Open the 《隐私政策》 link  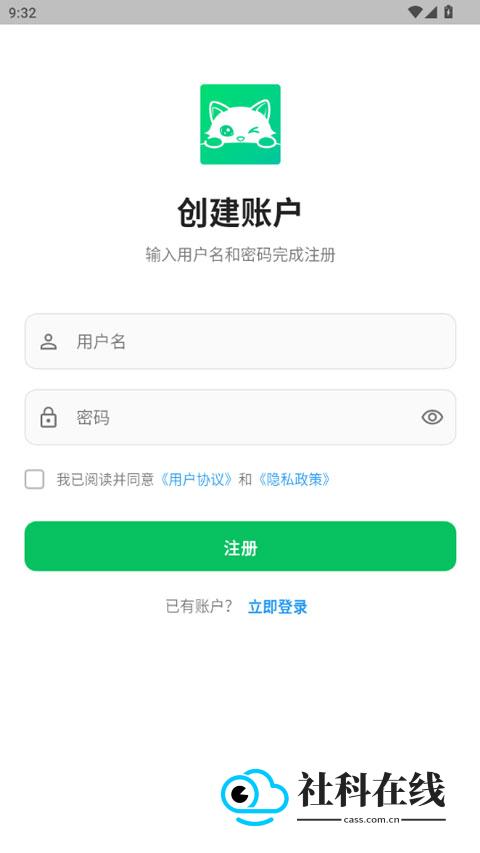tap(294, 479)
